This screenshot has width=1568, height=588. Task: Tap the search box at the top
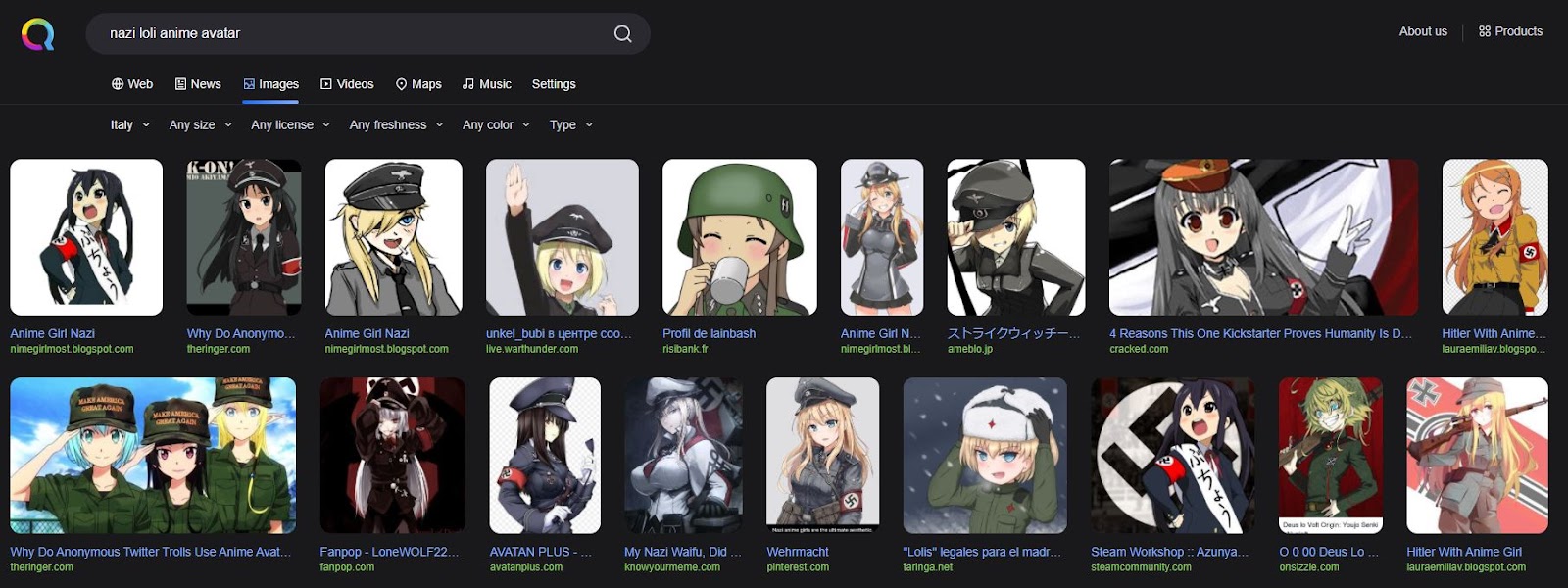[x=353, y=33]
